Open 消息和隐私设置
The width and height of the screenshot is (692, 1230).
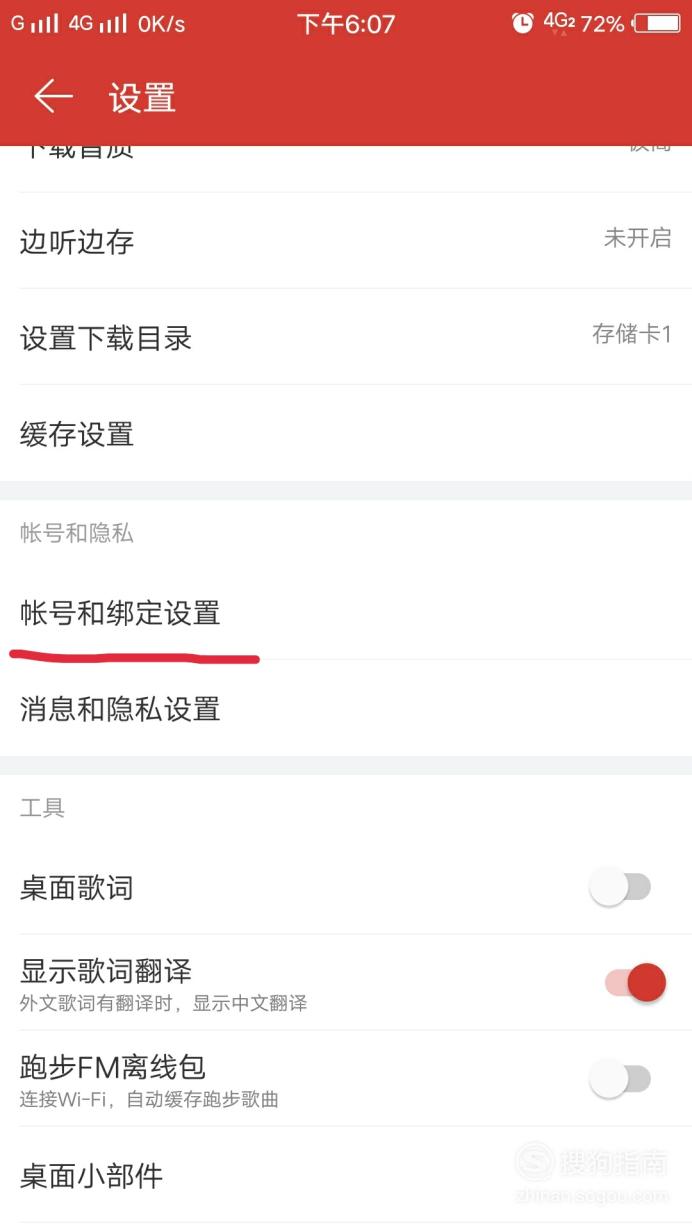point(346,709)
